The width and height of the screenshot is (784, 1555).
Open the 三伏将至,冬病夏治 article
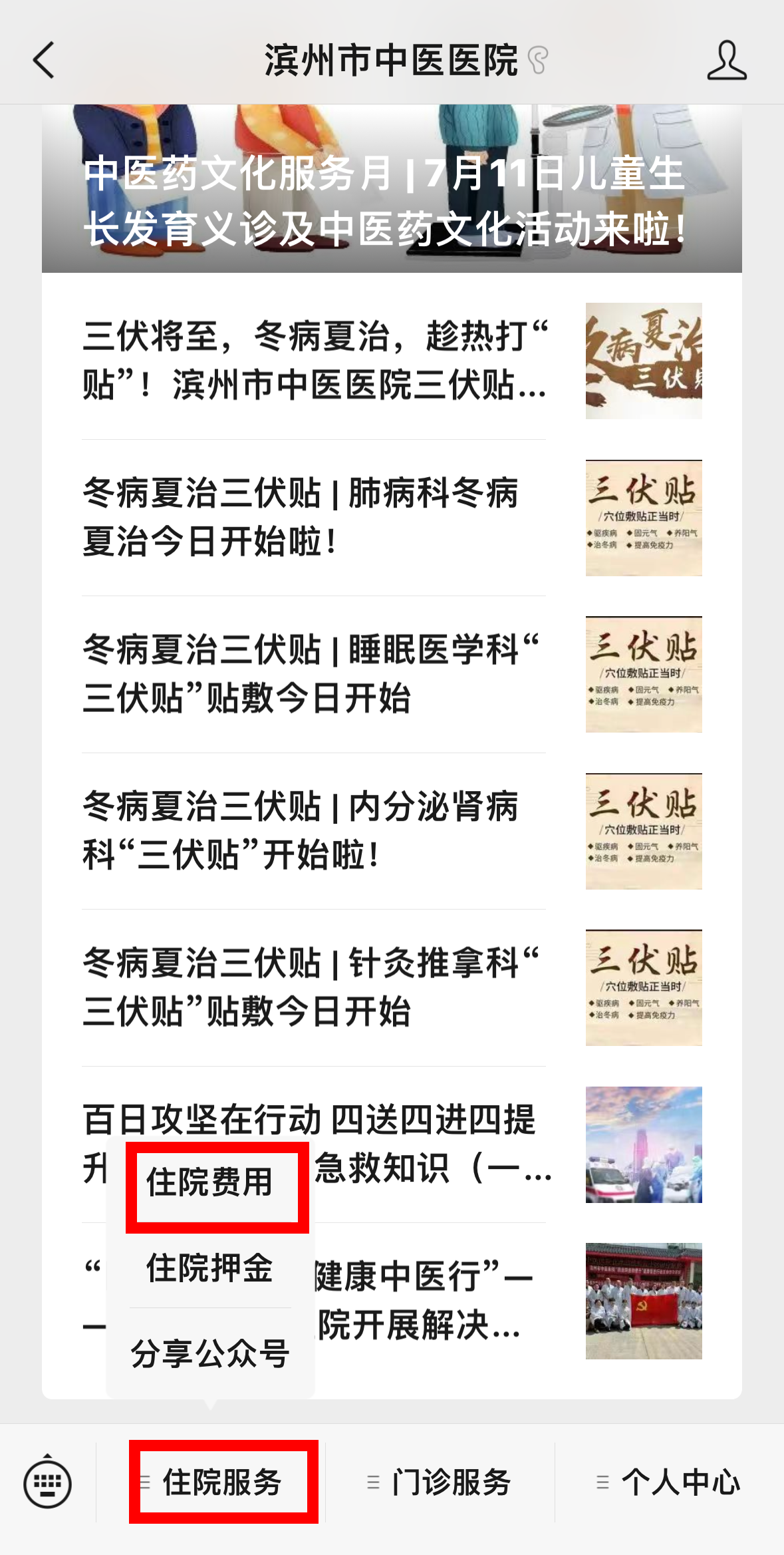point(315,361)
